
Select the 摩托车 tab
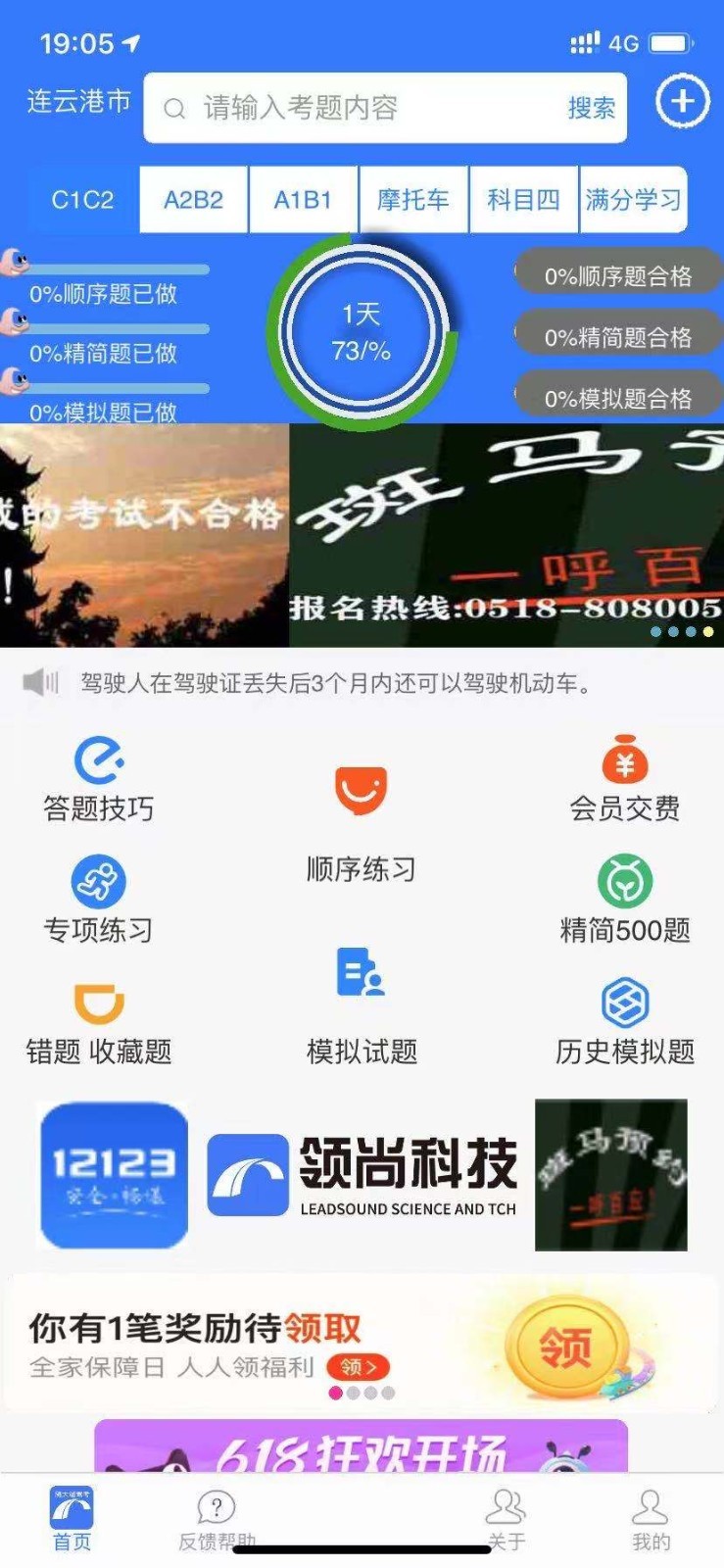tap(412, 200)
